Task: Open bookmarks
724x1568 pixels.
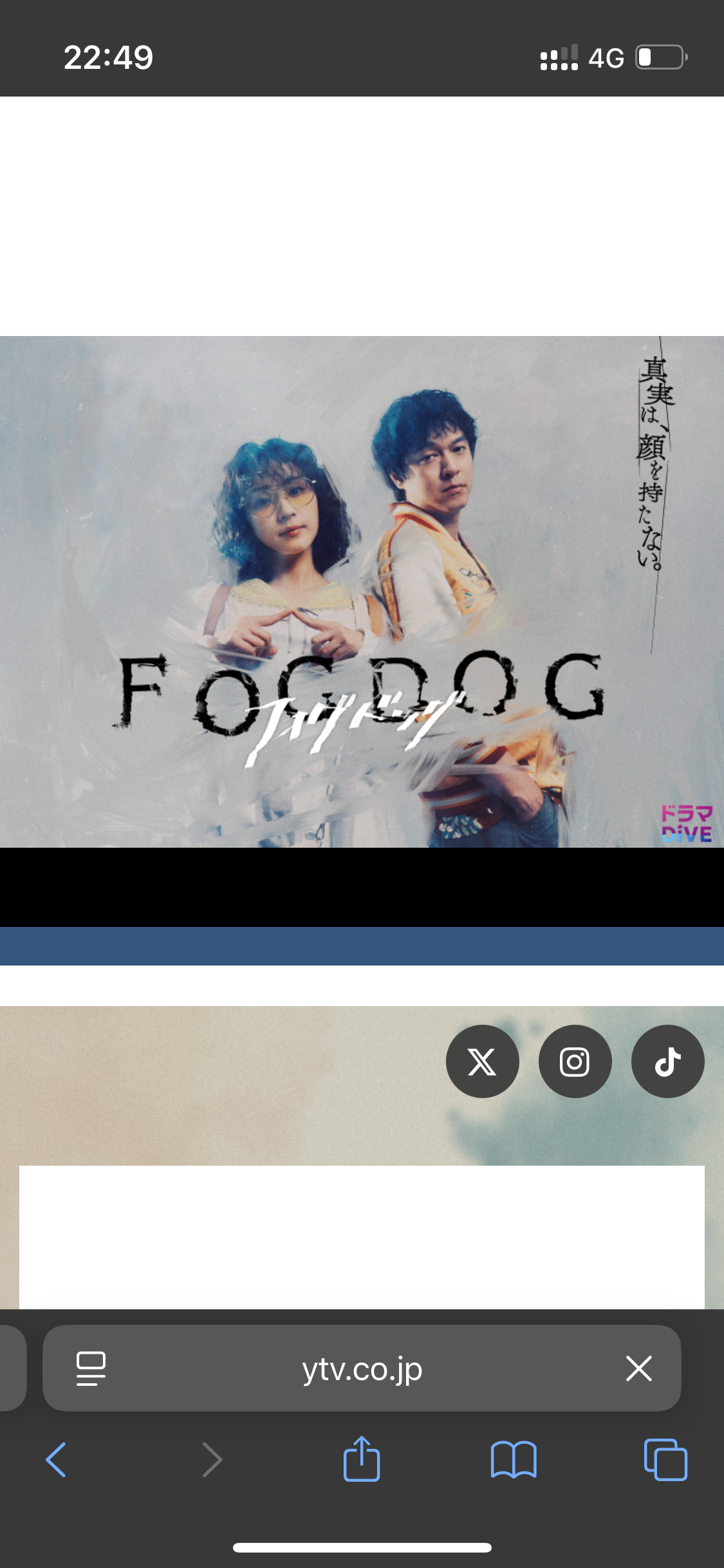Action: click(x=514, y=1460)
